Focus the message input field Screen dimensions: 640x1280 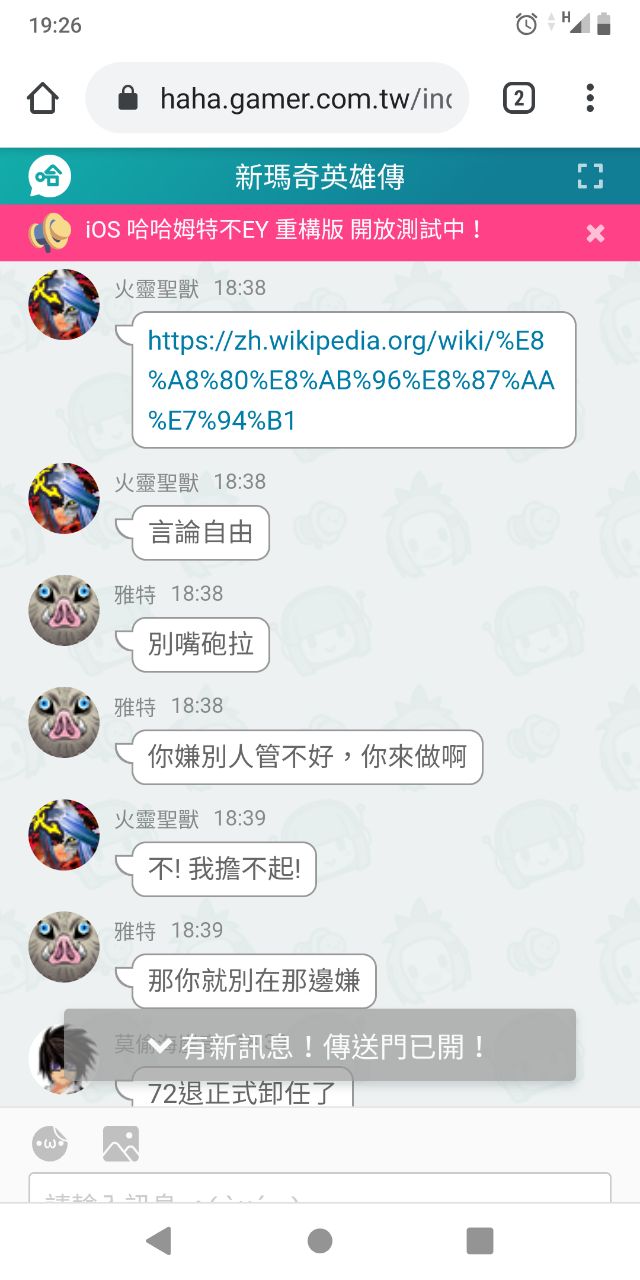click(320, 1190)
